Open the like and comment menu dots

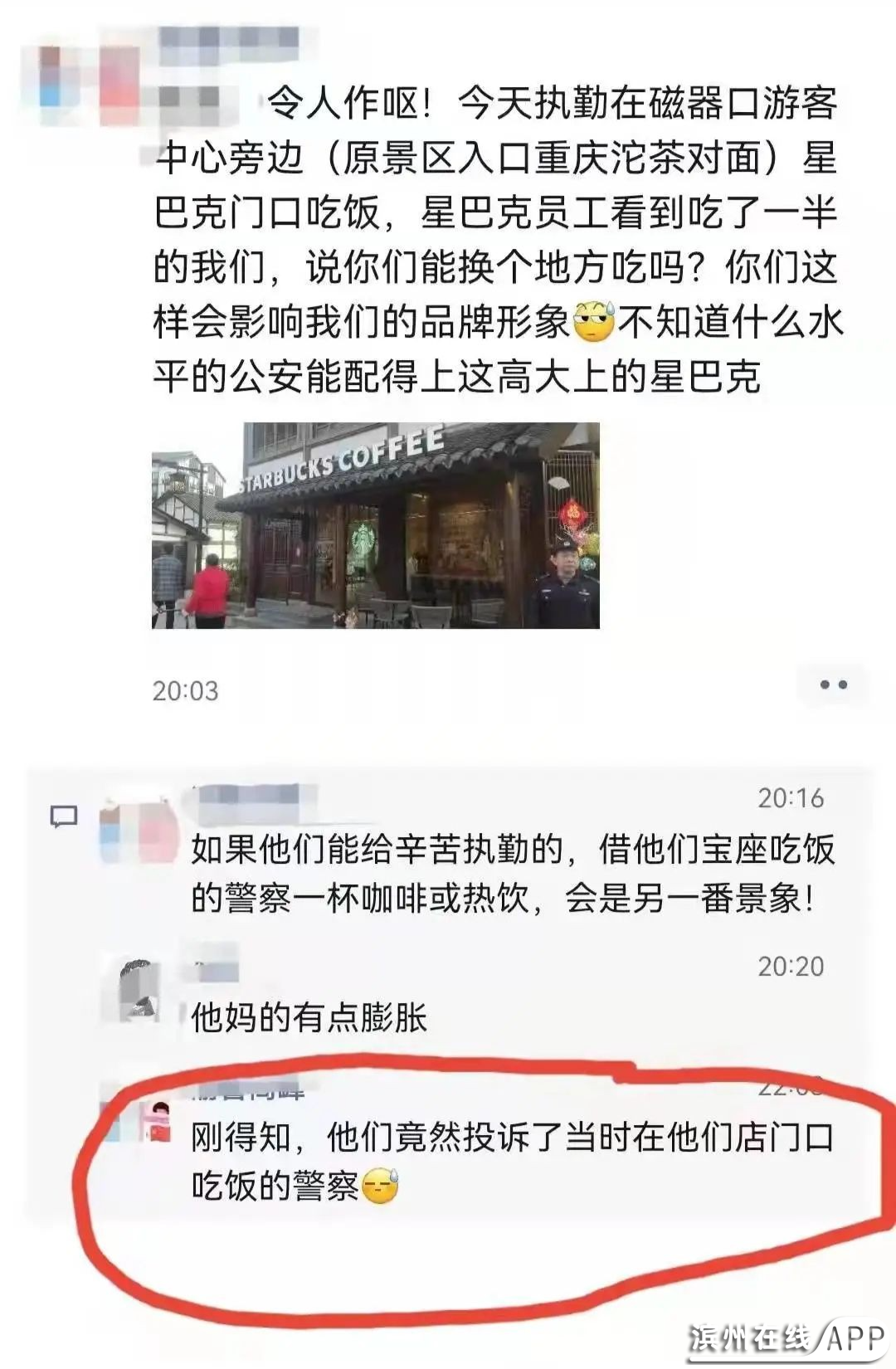click(833, 685)
